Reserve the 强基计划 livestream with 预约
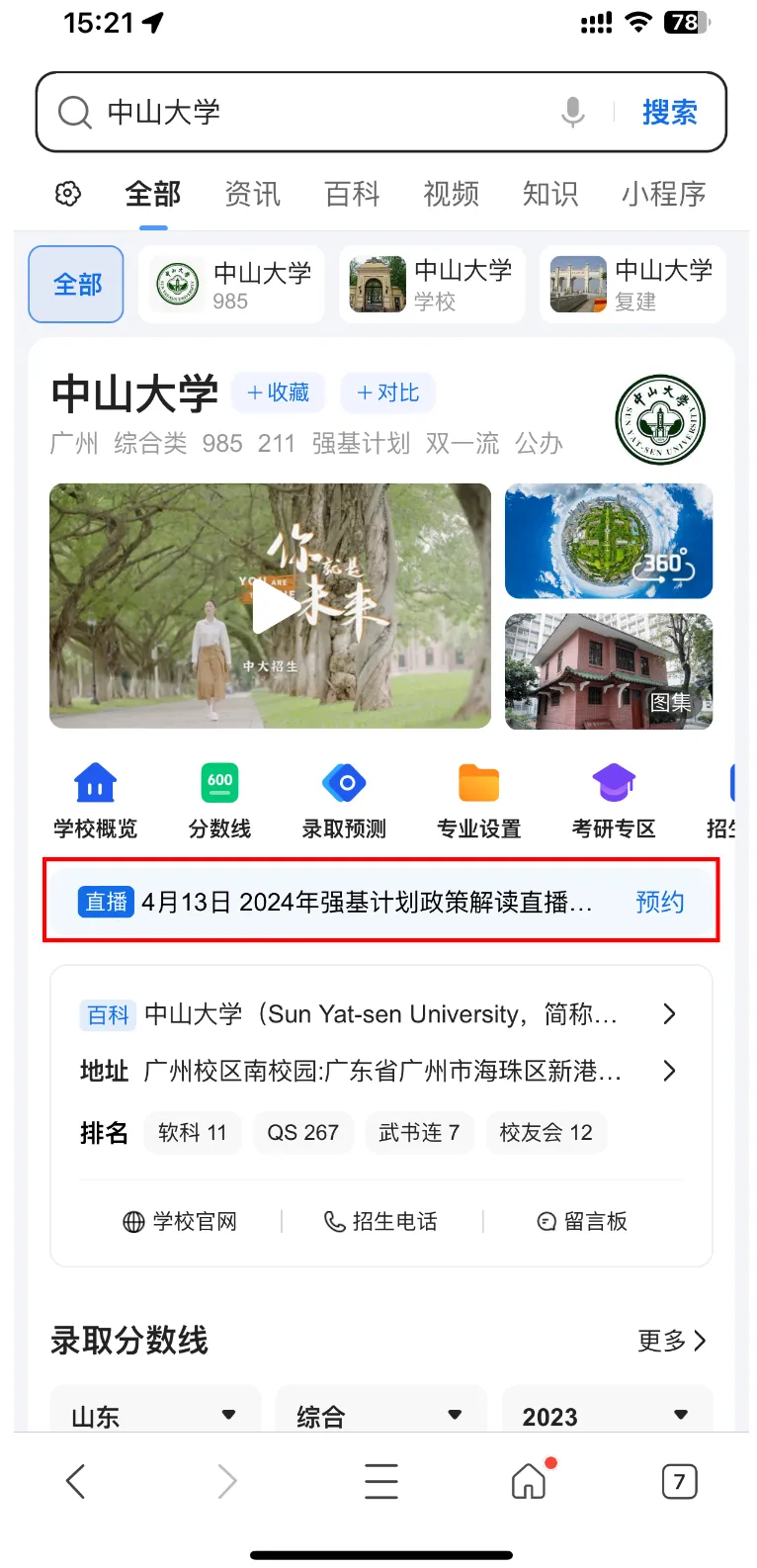The height and width of the screenshot is (1568, 757). 659,902
